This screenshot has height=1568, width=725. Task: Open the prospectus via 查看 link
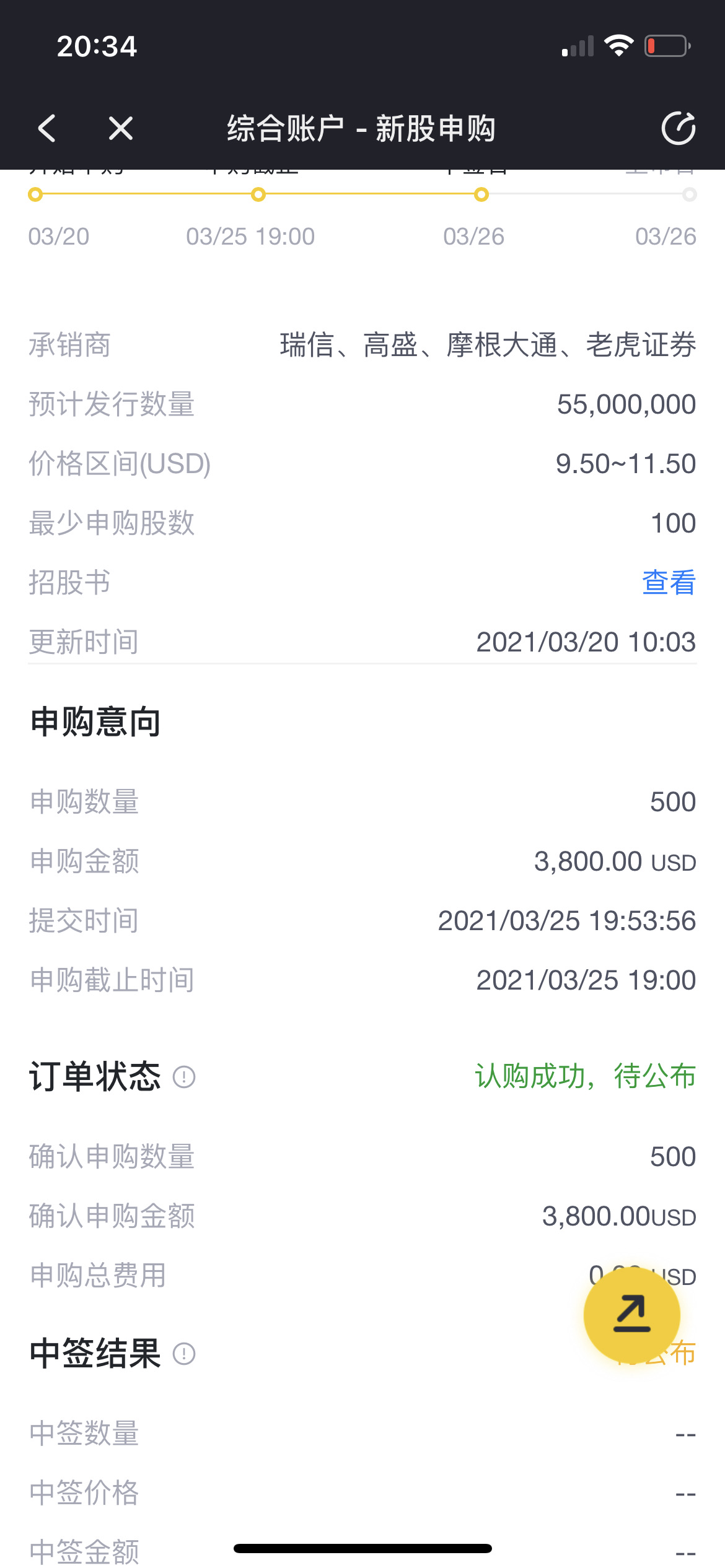(669, 583)
